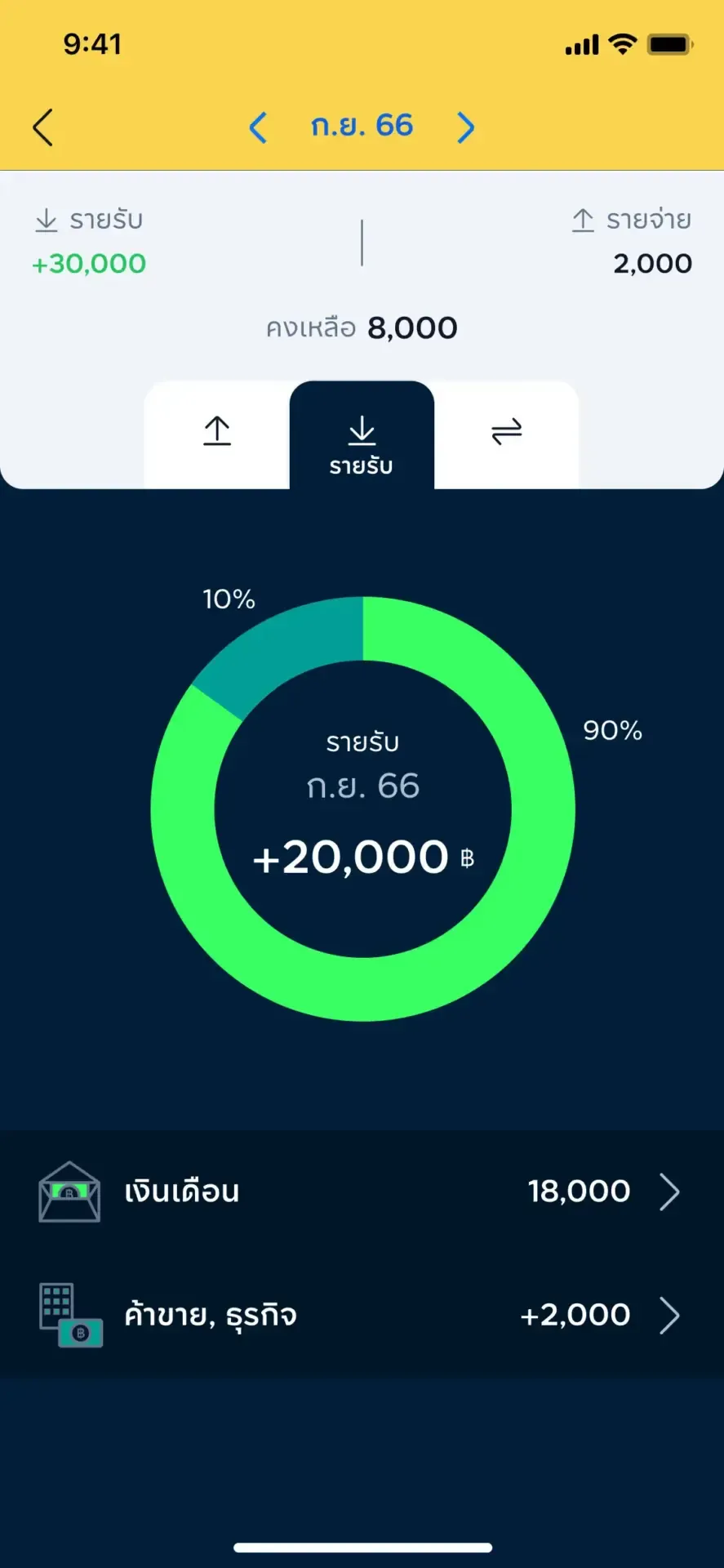
Task: Switch to the expenses tab with up arrow
Action: pyautogui.click(x=217, y=434)
